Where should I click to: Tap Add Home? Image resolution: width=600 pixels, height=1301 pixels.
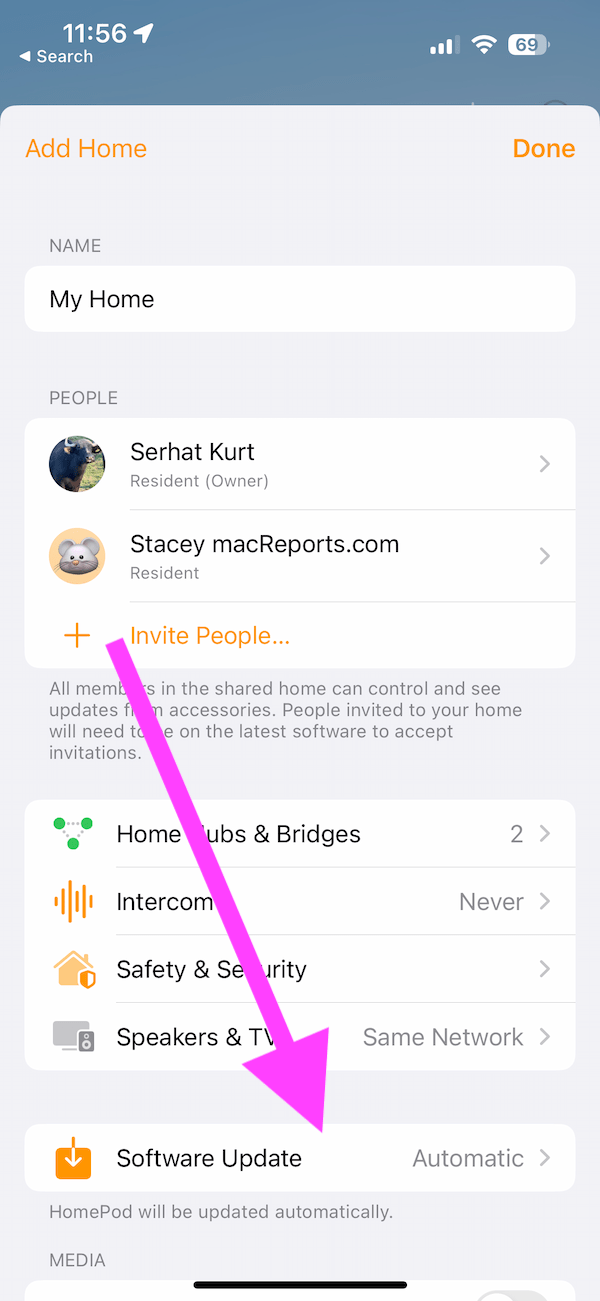coord(86,149)
